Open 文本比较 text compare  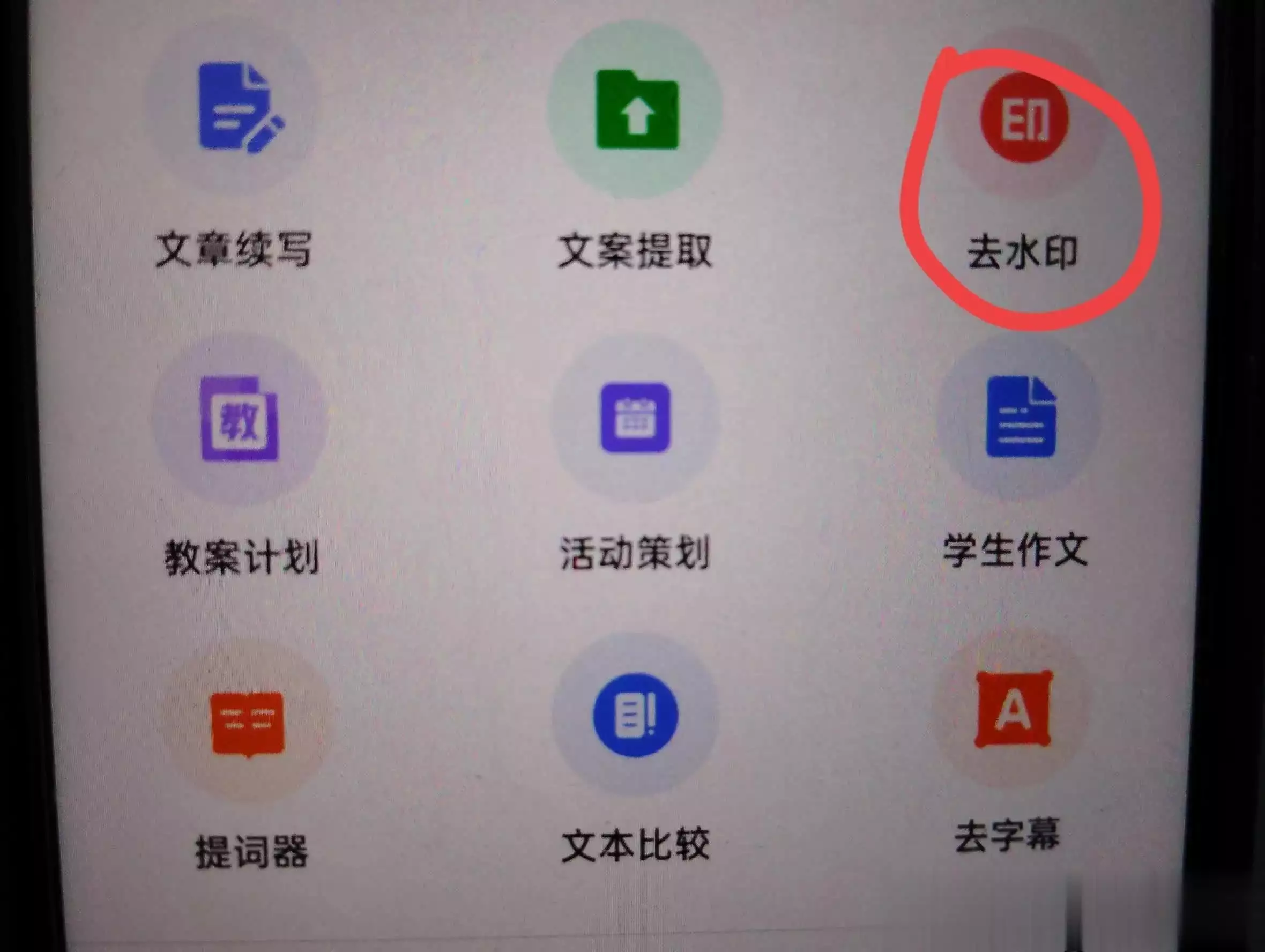635,715
